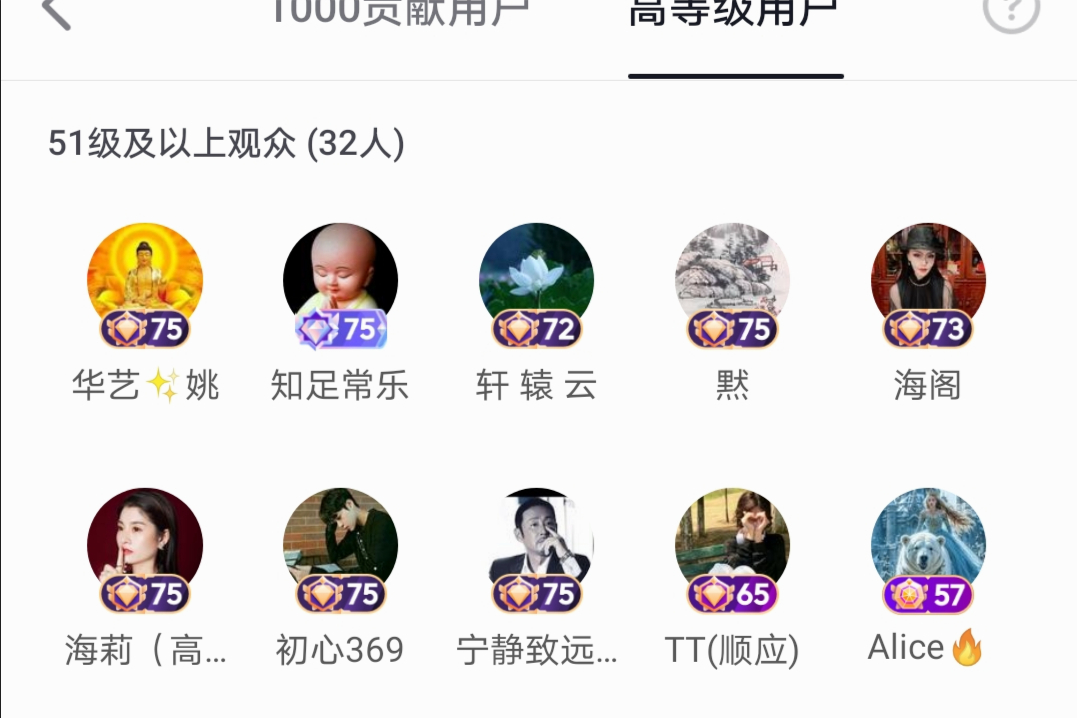Open user 宁静致远…
Screen dimensions: 1077x718
click(537, 546)
